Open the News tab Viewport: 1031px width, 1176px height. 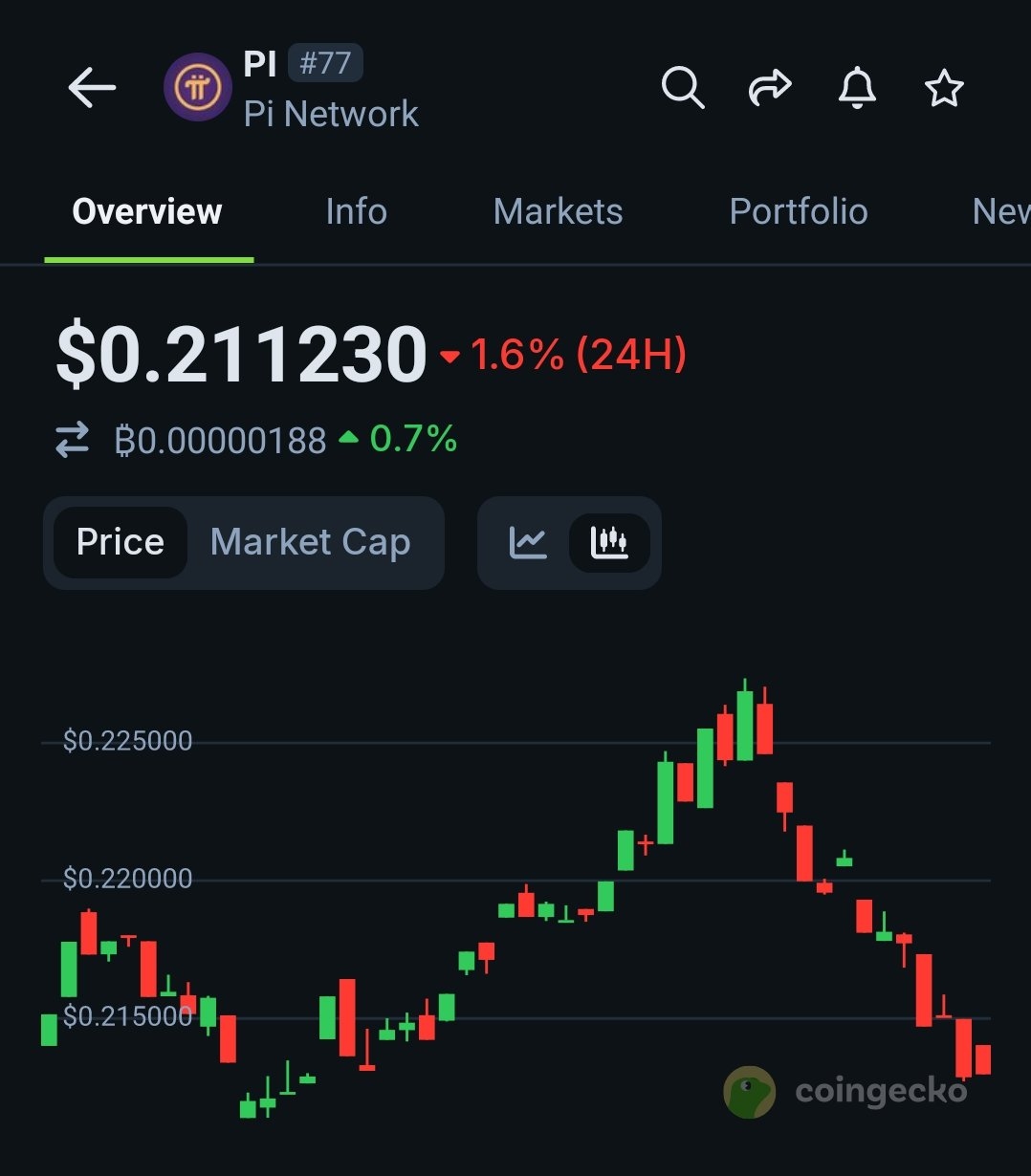pyautogui.click(x=999, y=211)
